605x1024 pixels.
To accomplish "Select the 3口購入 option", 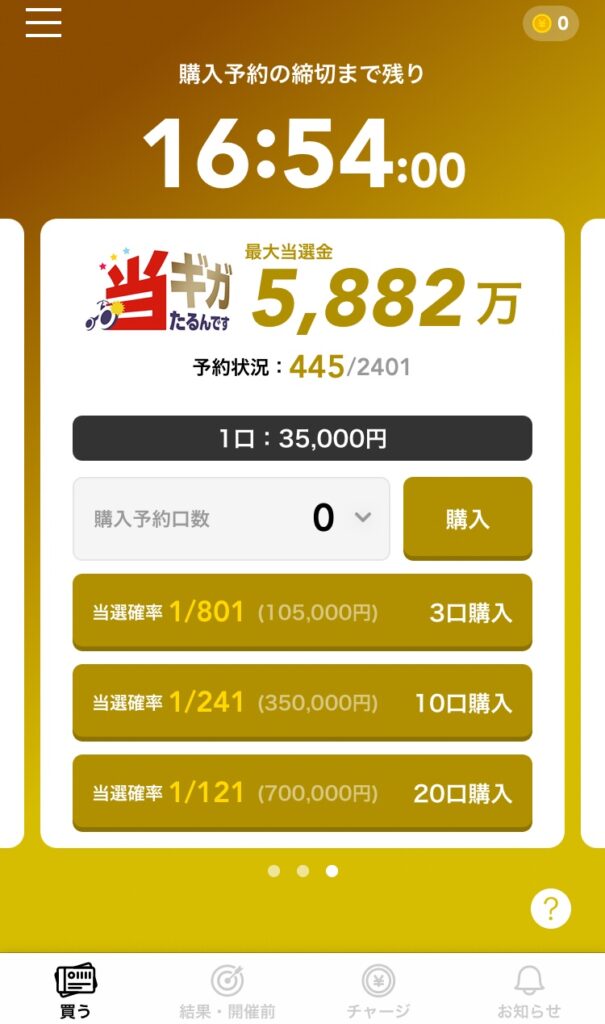I will click(x=302, y=612).
